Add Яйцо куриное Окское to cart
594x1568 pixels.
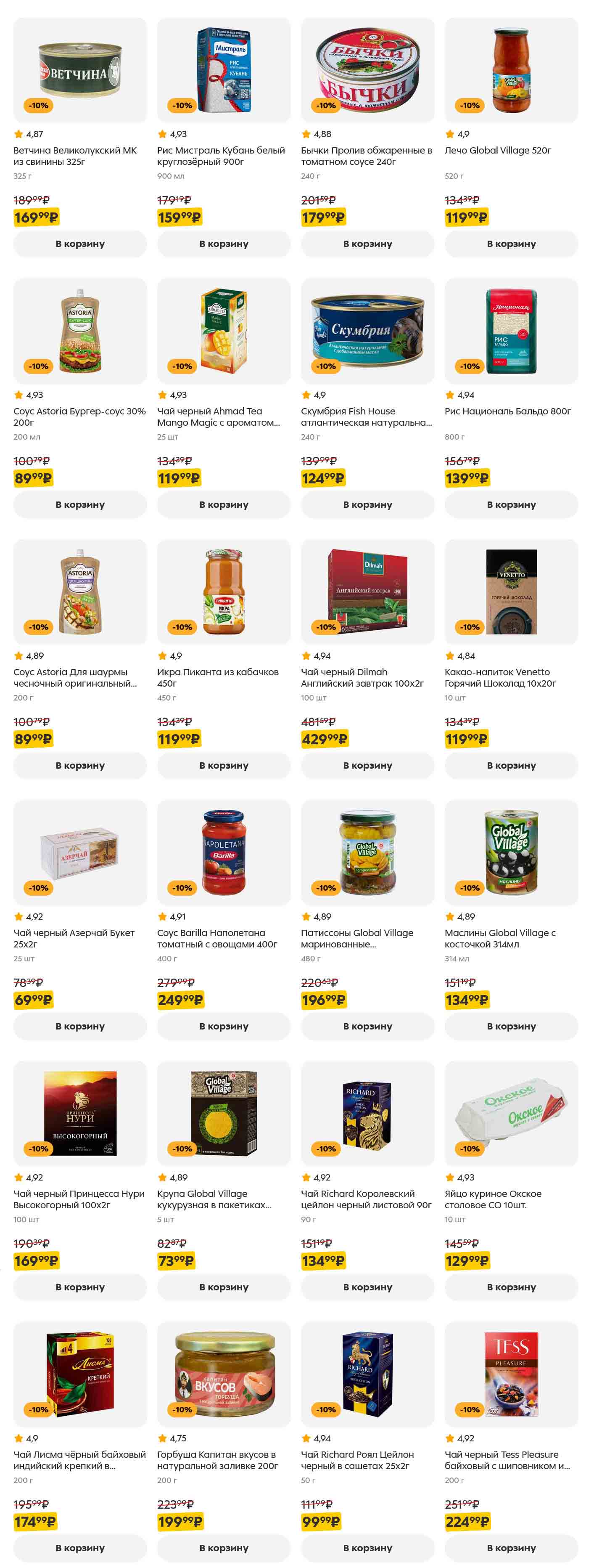(x=511, y=1287)
